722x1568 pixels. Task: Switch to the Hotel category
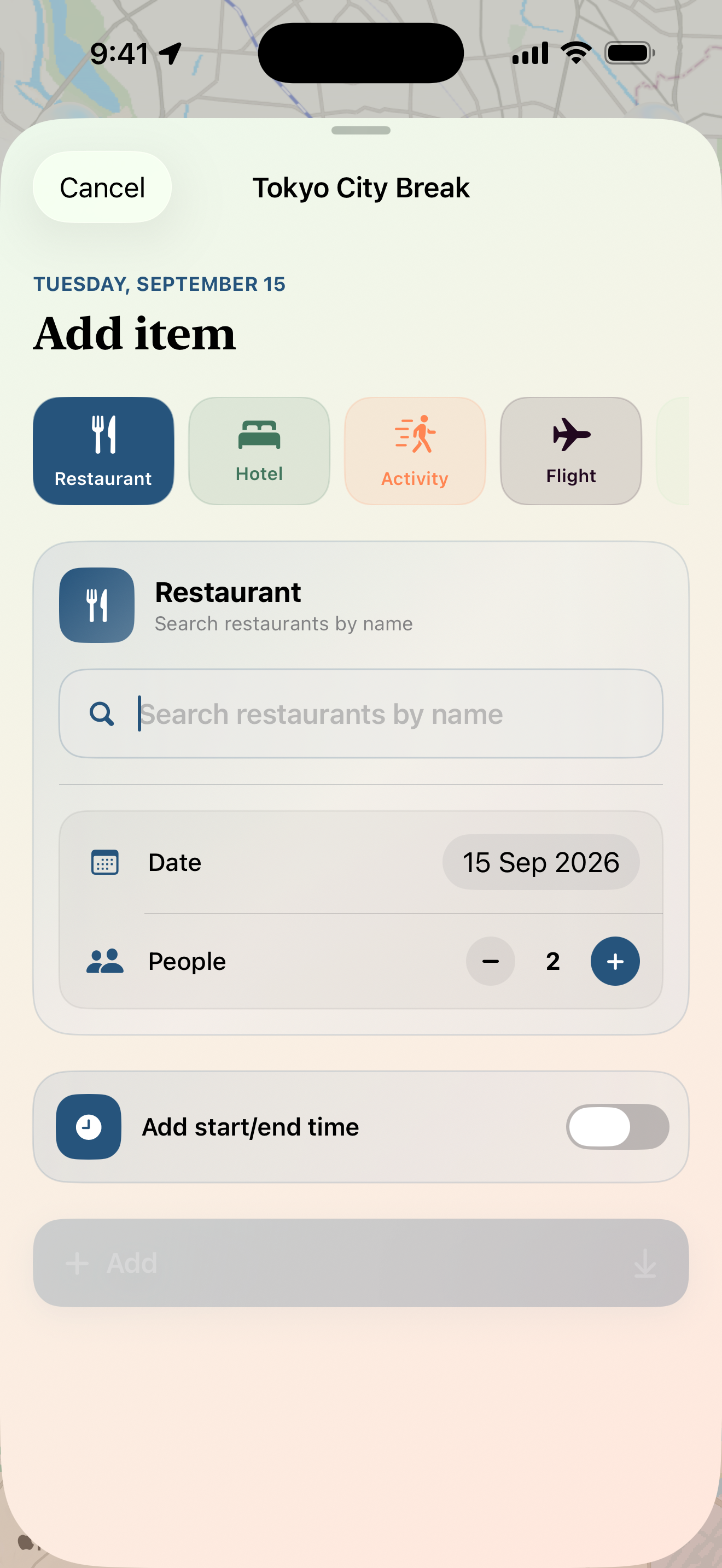click(259, 451)
